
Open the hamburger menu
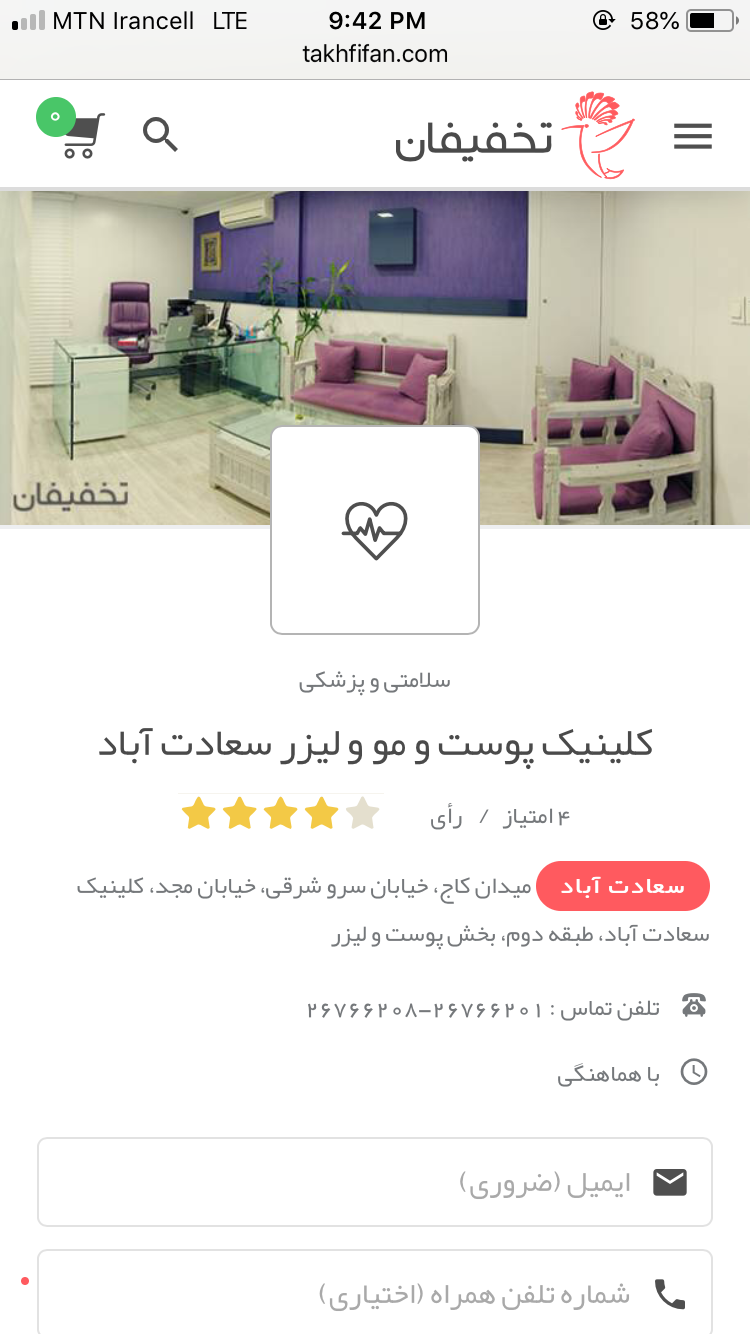[x=692, y=137]
